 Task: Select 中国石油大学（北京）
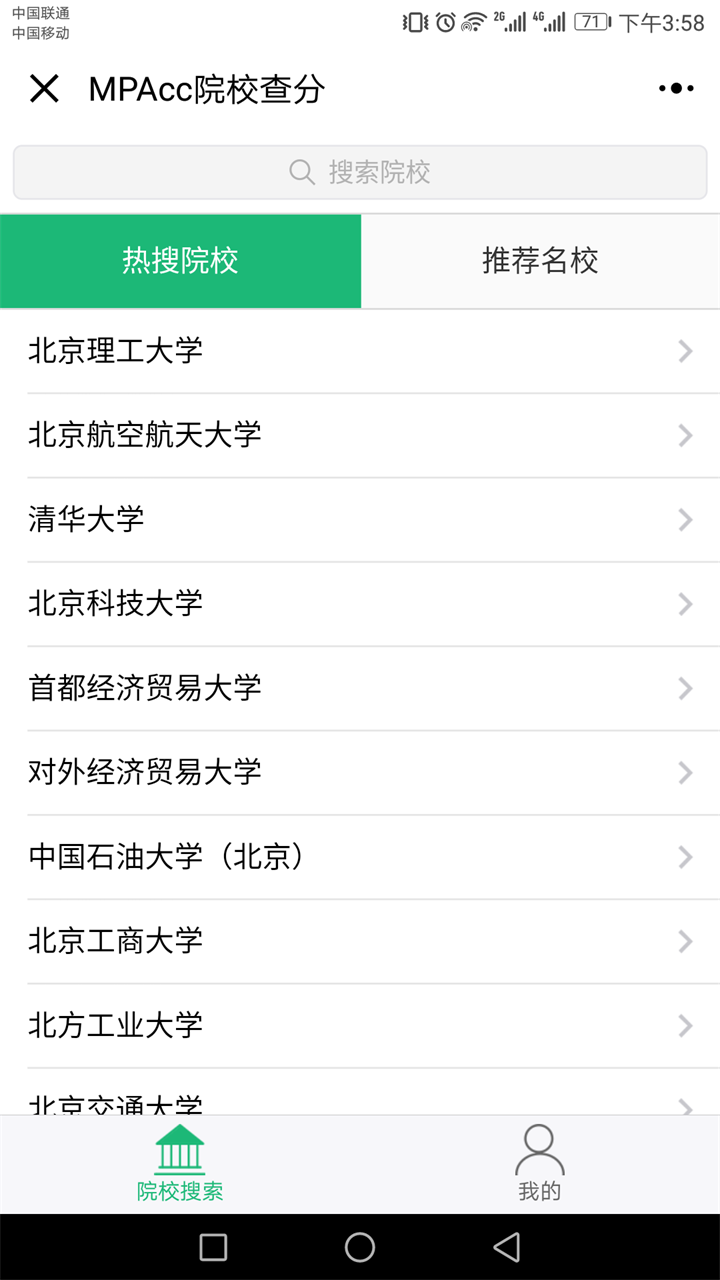pos(360,857)
